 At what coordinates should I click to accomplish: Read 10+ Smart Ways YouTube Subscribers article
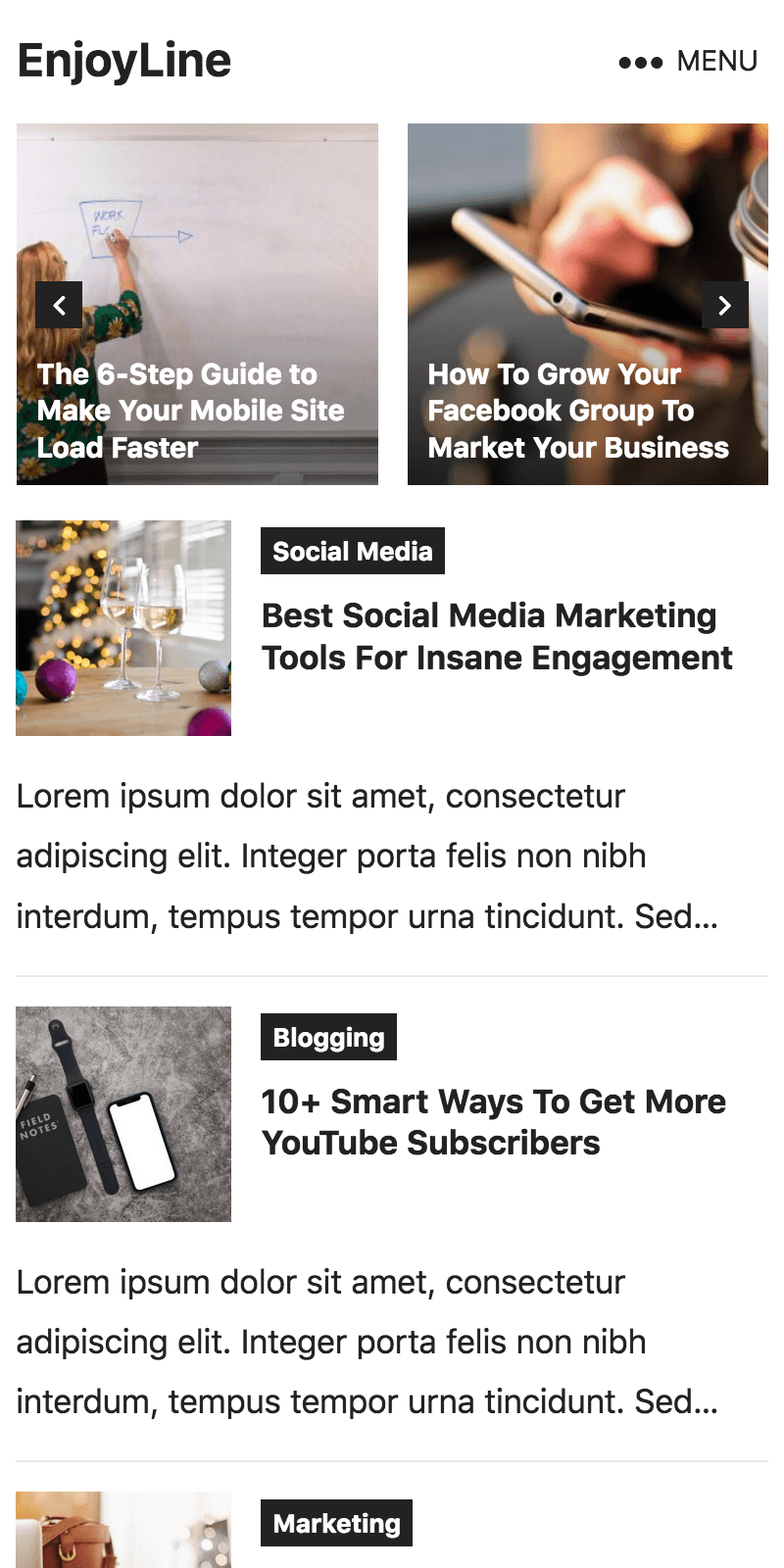[493, 1121]
